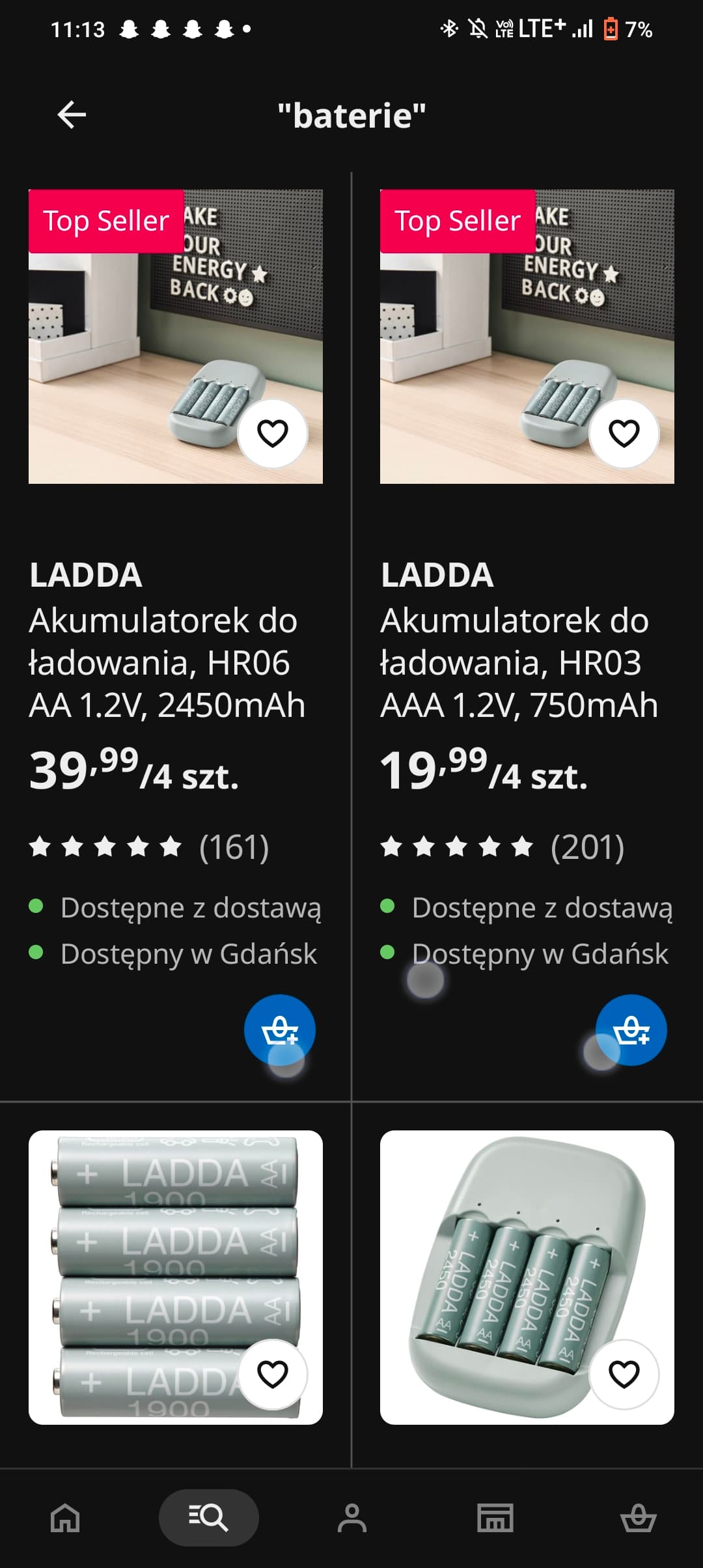Favorite the LADDA HR06 AA 2450mAh battery

click(272, 434)
